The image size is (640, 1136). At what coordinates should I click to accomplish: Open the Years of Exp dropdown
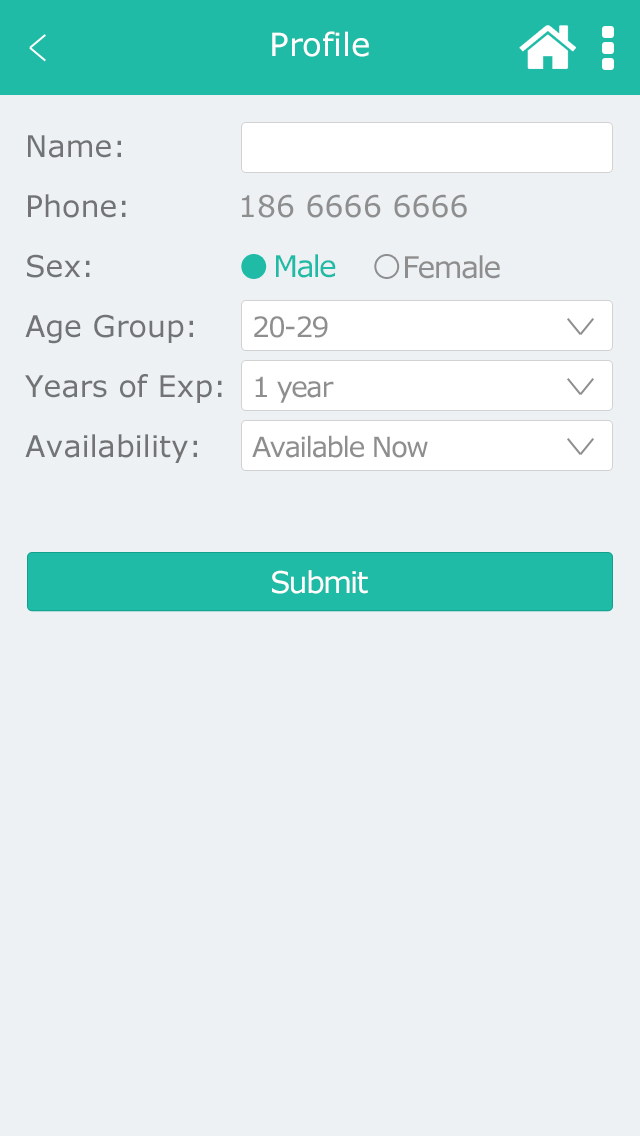(x=426, y=386)
